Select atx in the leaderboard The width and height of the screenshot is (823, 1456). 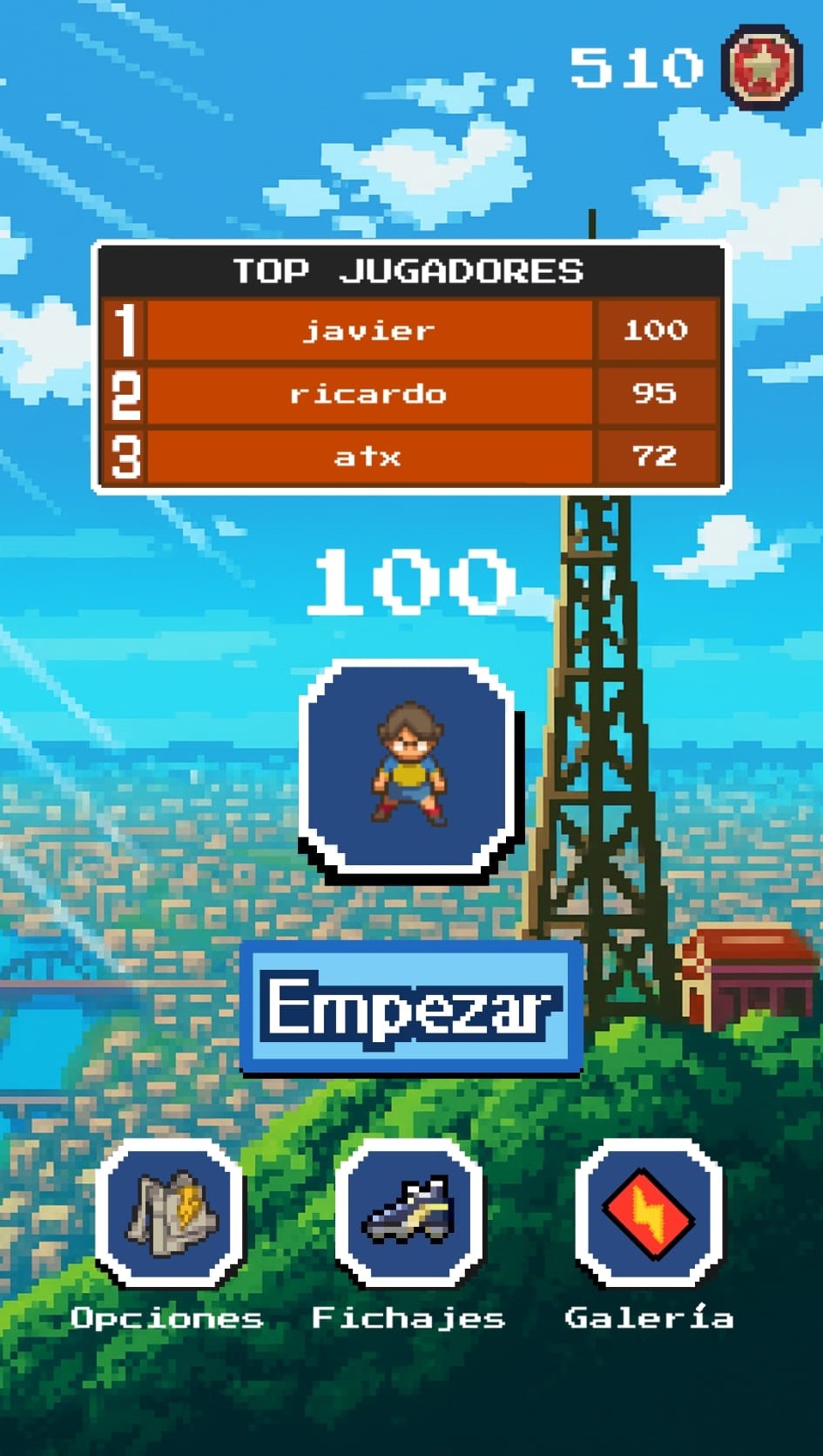368,457
